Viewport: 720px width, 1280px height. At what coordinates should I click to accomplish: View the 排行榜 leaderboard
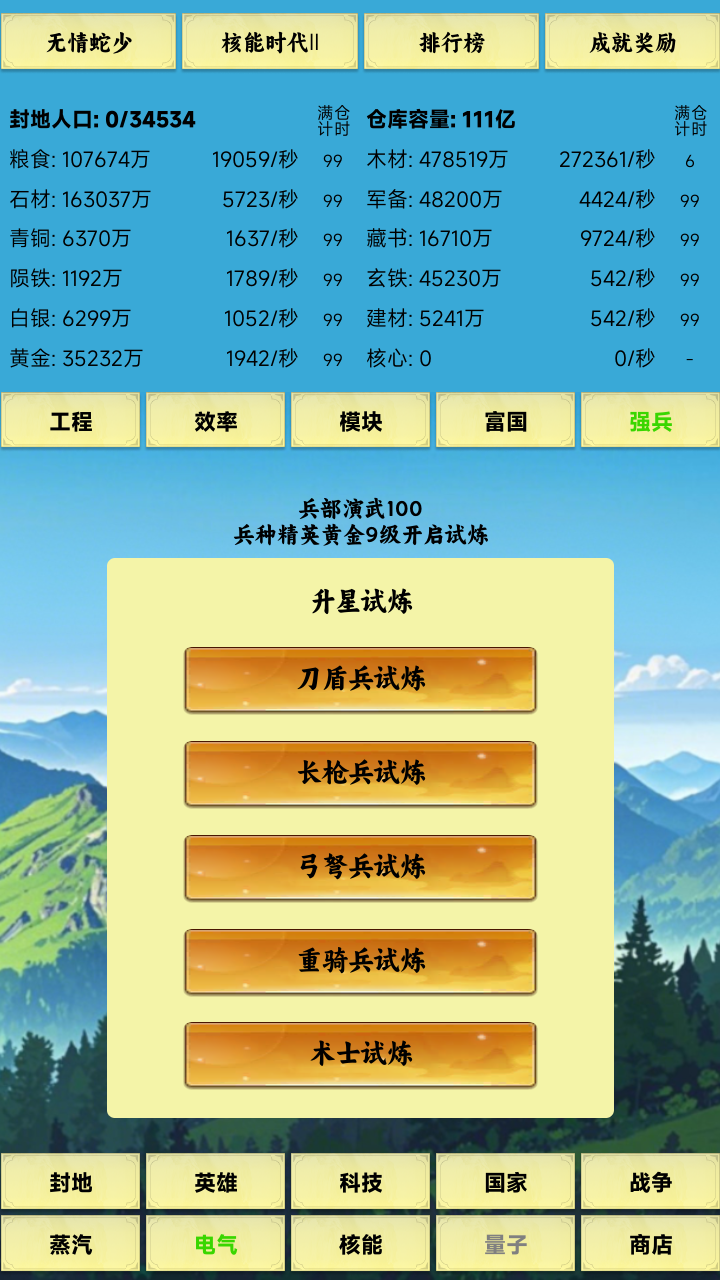pos(451,42)
